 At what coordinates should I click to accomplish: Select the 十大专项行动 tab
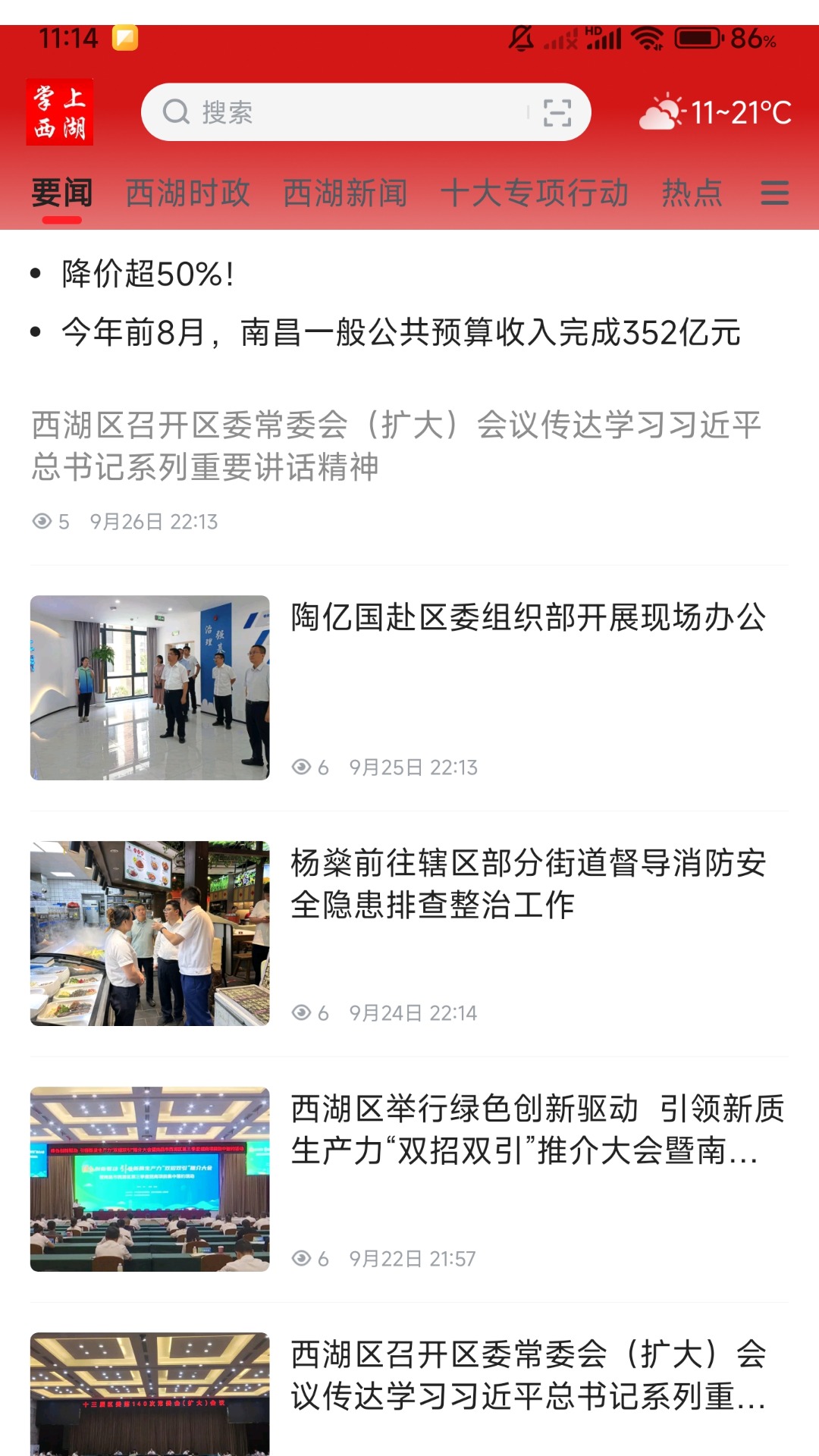click(x=535, y=192)
